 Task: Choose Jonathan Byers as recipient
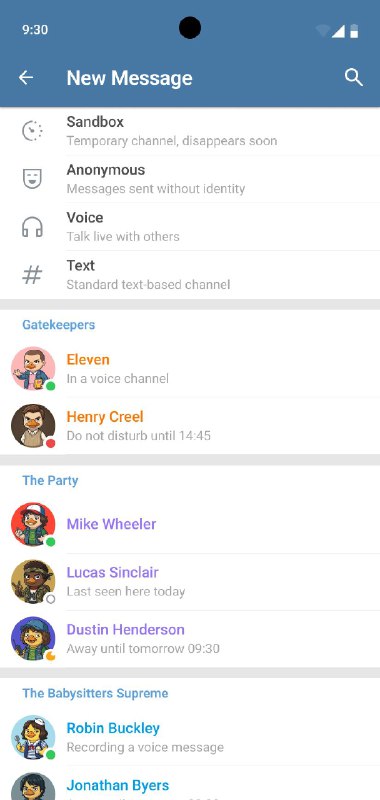coord(190,783)
